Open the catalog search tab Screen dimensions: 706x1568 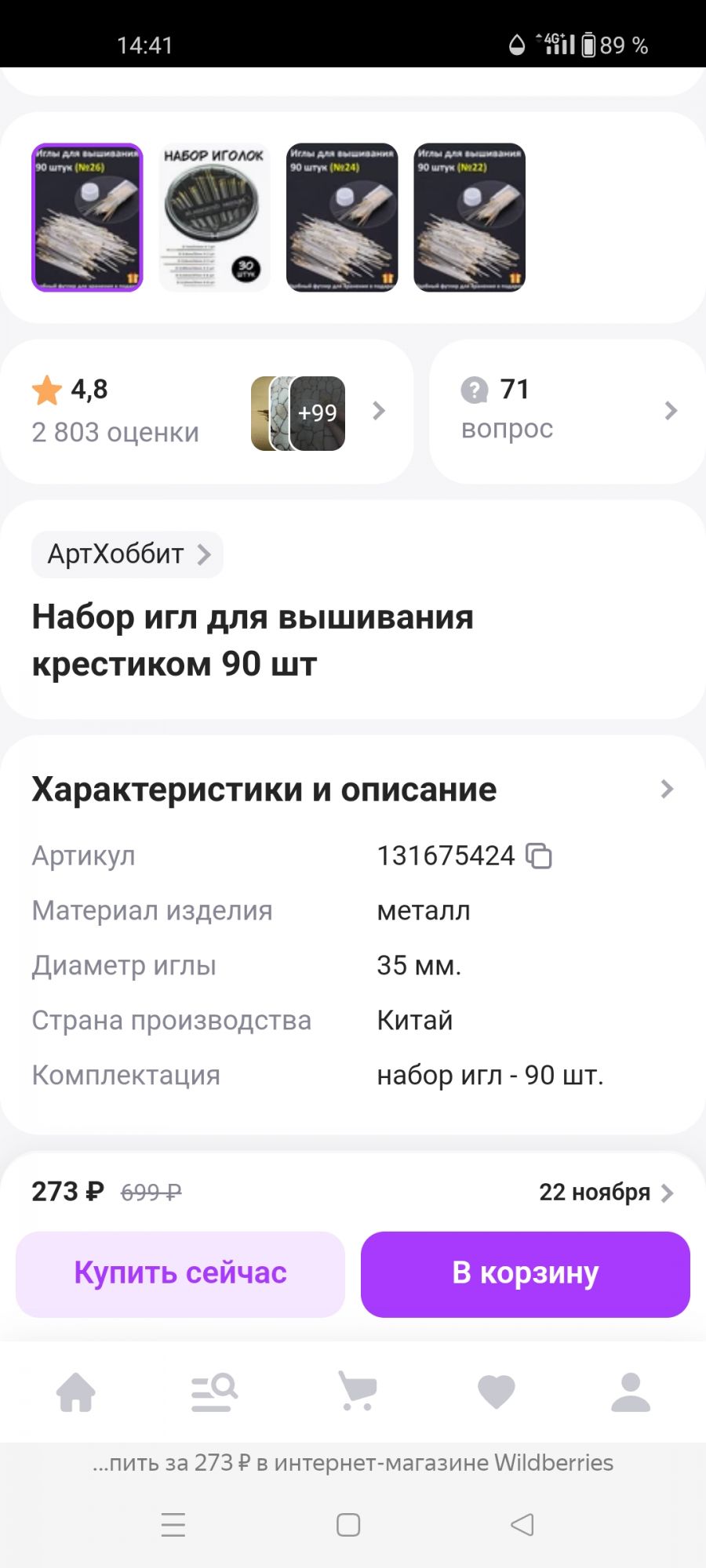point(214,1392)
